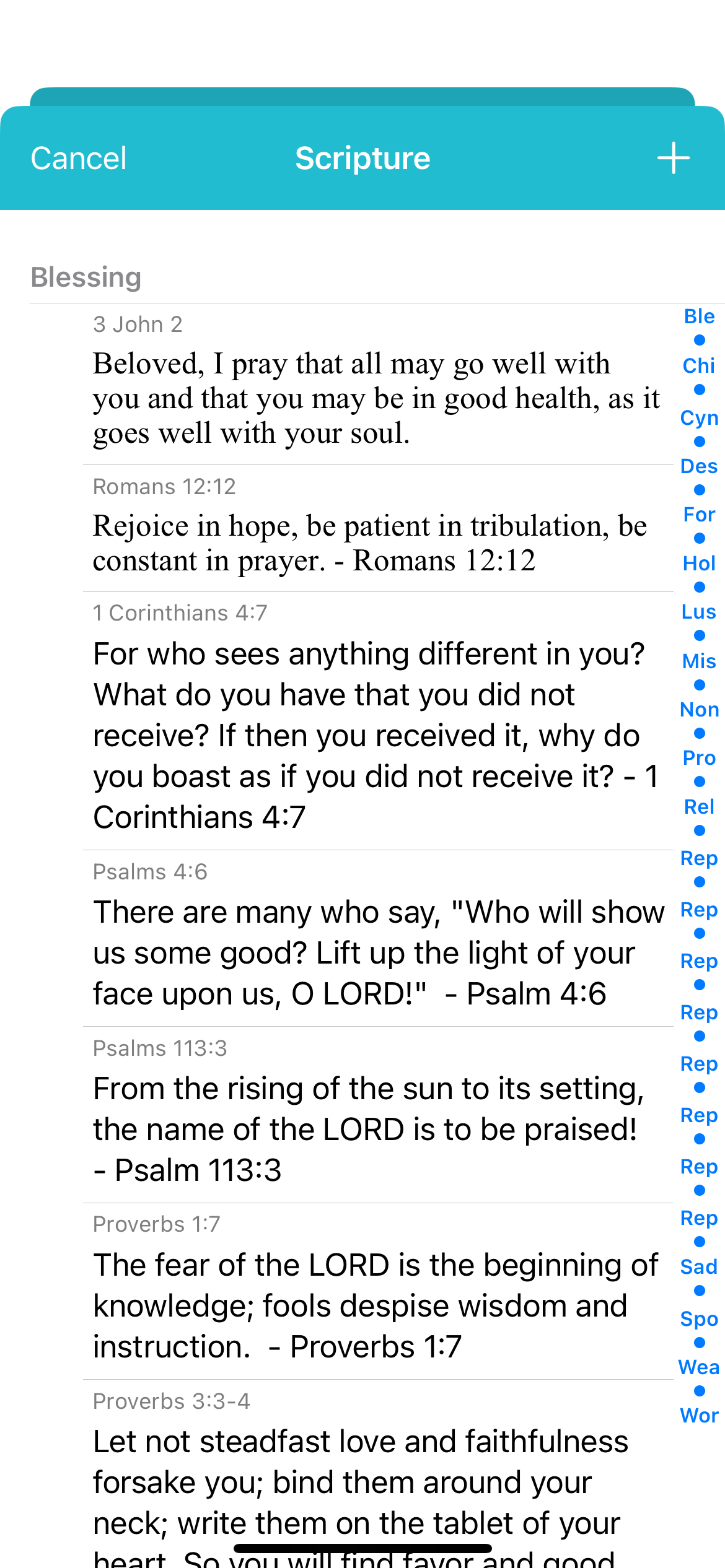Tap the Blessing section header
This screenshot has height=1568, width=725.
pyautogui.click(x=86, y=277)
